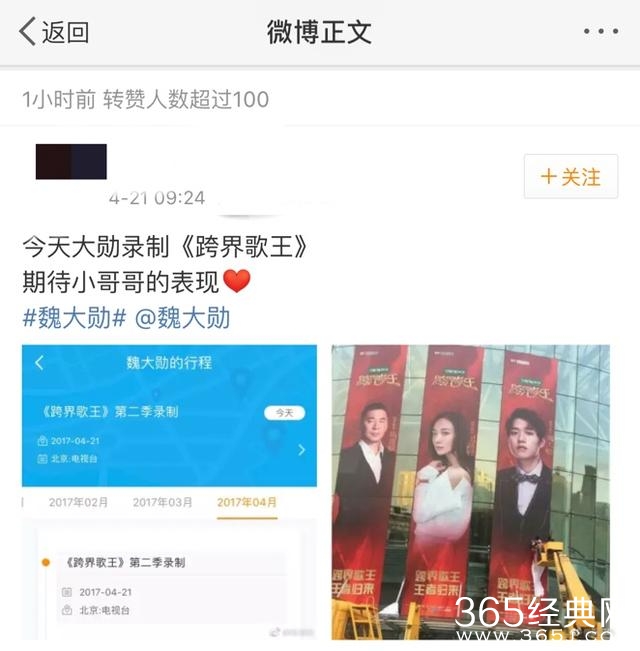
Task: Open the three-dot overflow menu
Action: click(600, 32)
